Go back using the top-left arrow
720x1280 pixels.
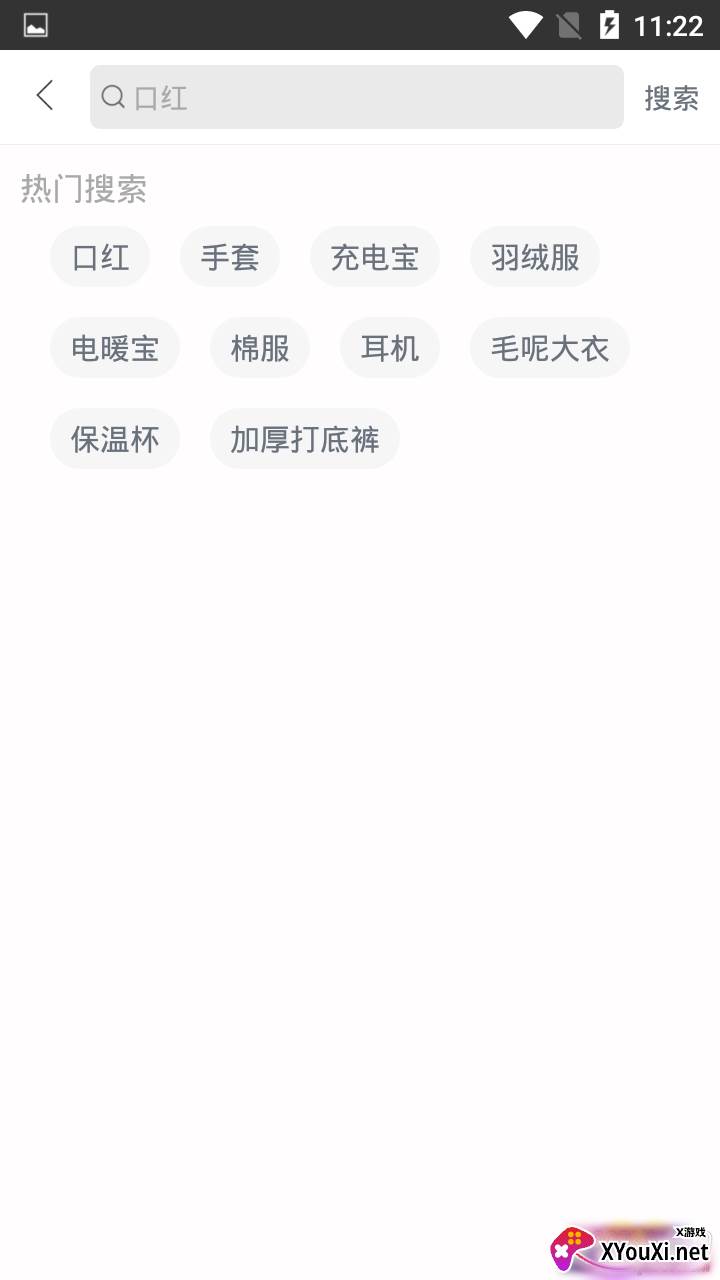(44, 96)
